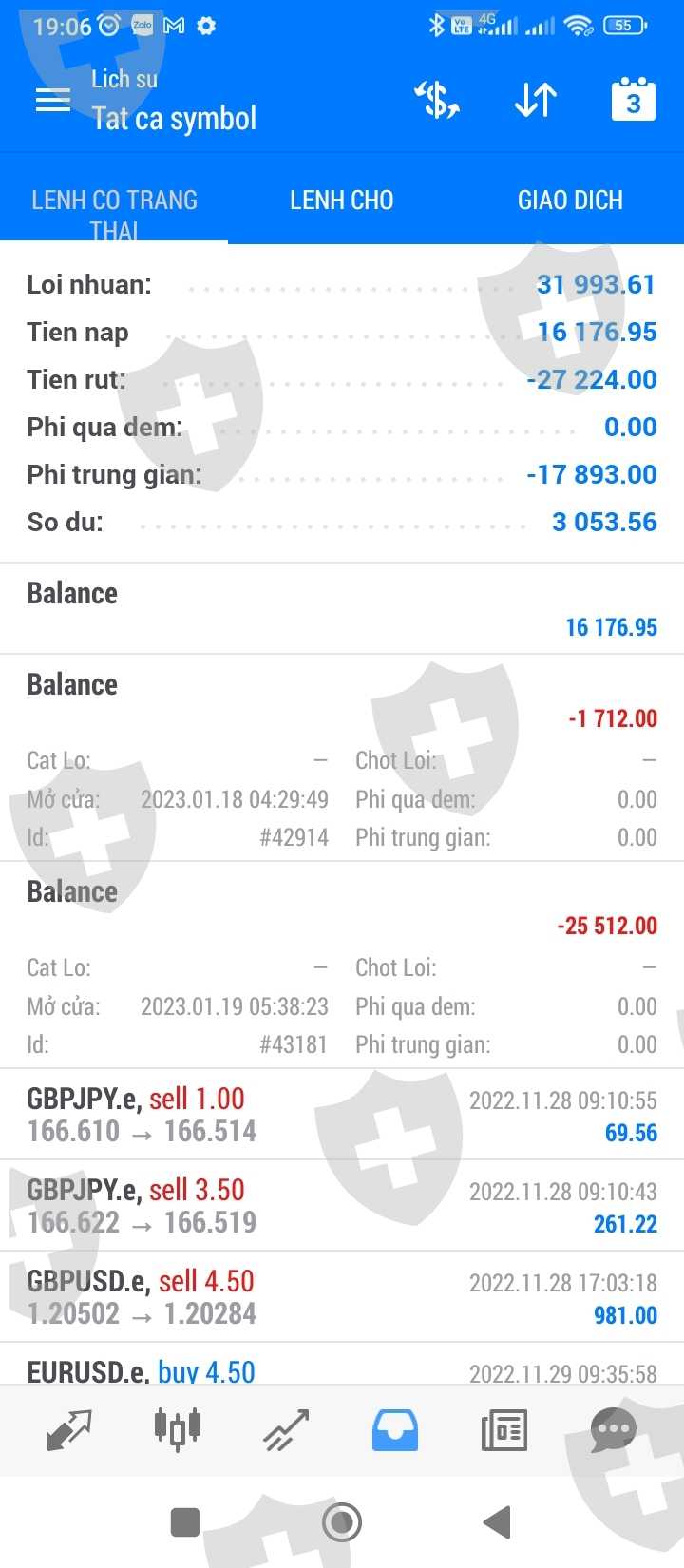Expand the GBPJPY.e sell 1.00 trade
This screenshot has width=684, height=1568.
point(342,1115)
